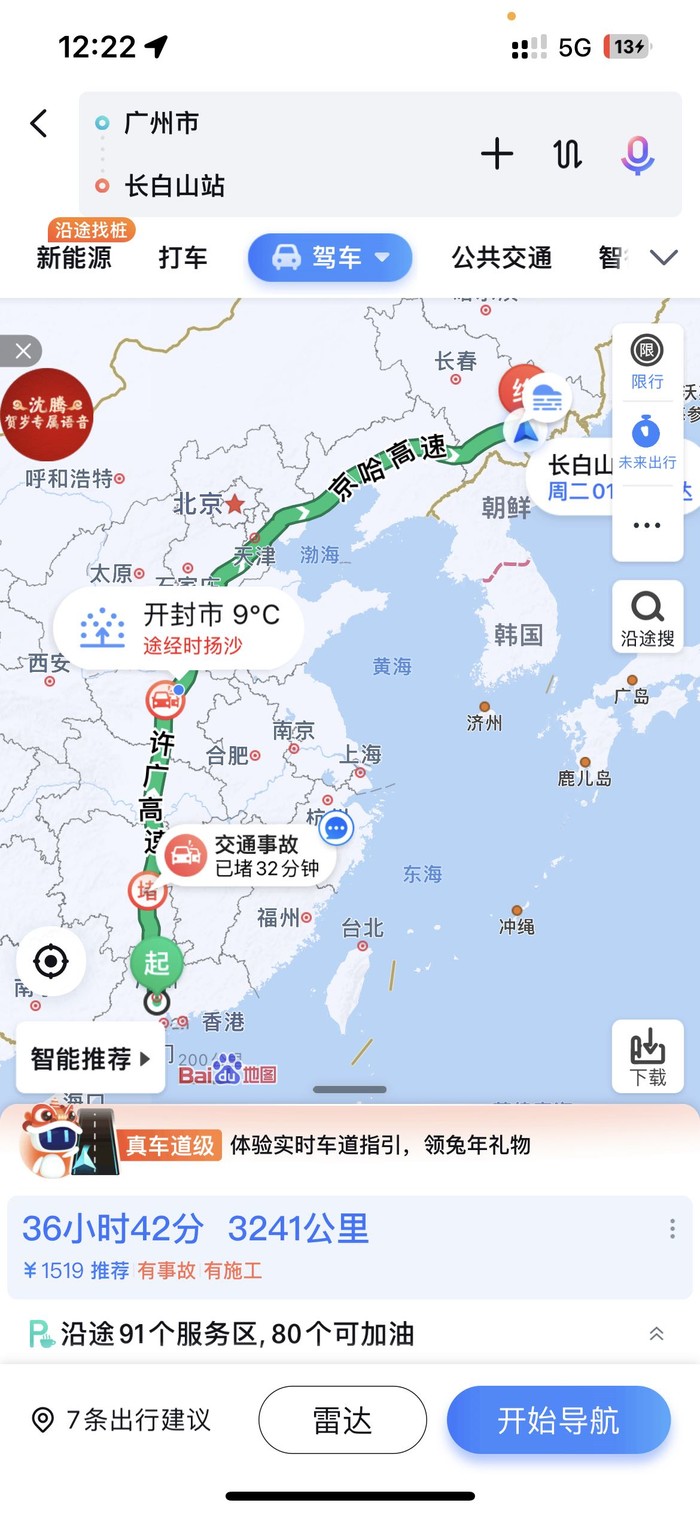
Task: Switch to the 公共交通 tab
Action: tap(501, 257)
